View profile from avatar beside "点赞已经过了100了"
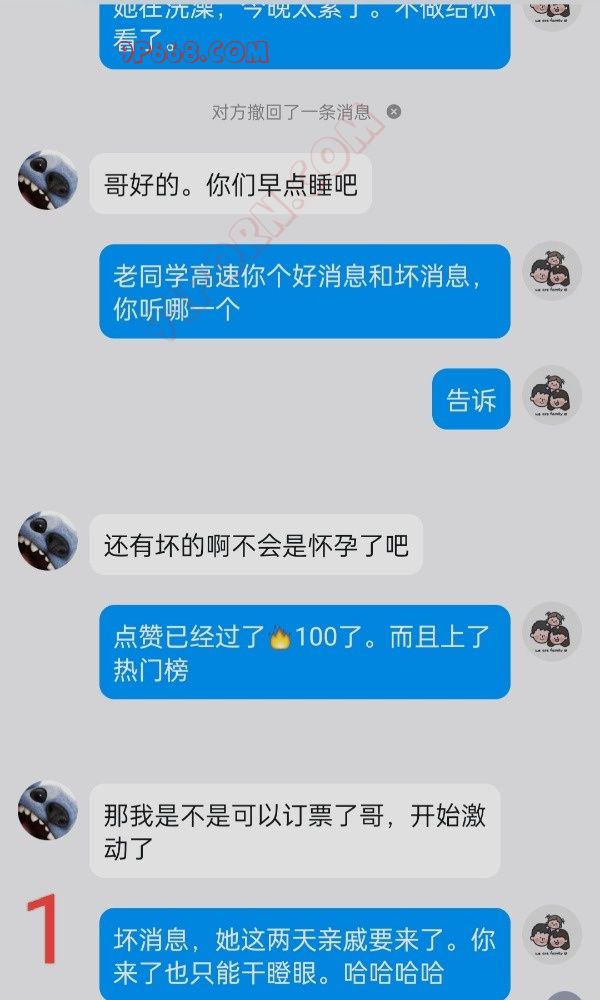The width and height of the screenshot is (600, 1000). point(552,632)
